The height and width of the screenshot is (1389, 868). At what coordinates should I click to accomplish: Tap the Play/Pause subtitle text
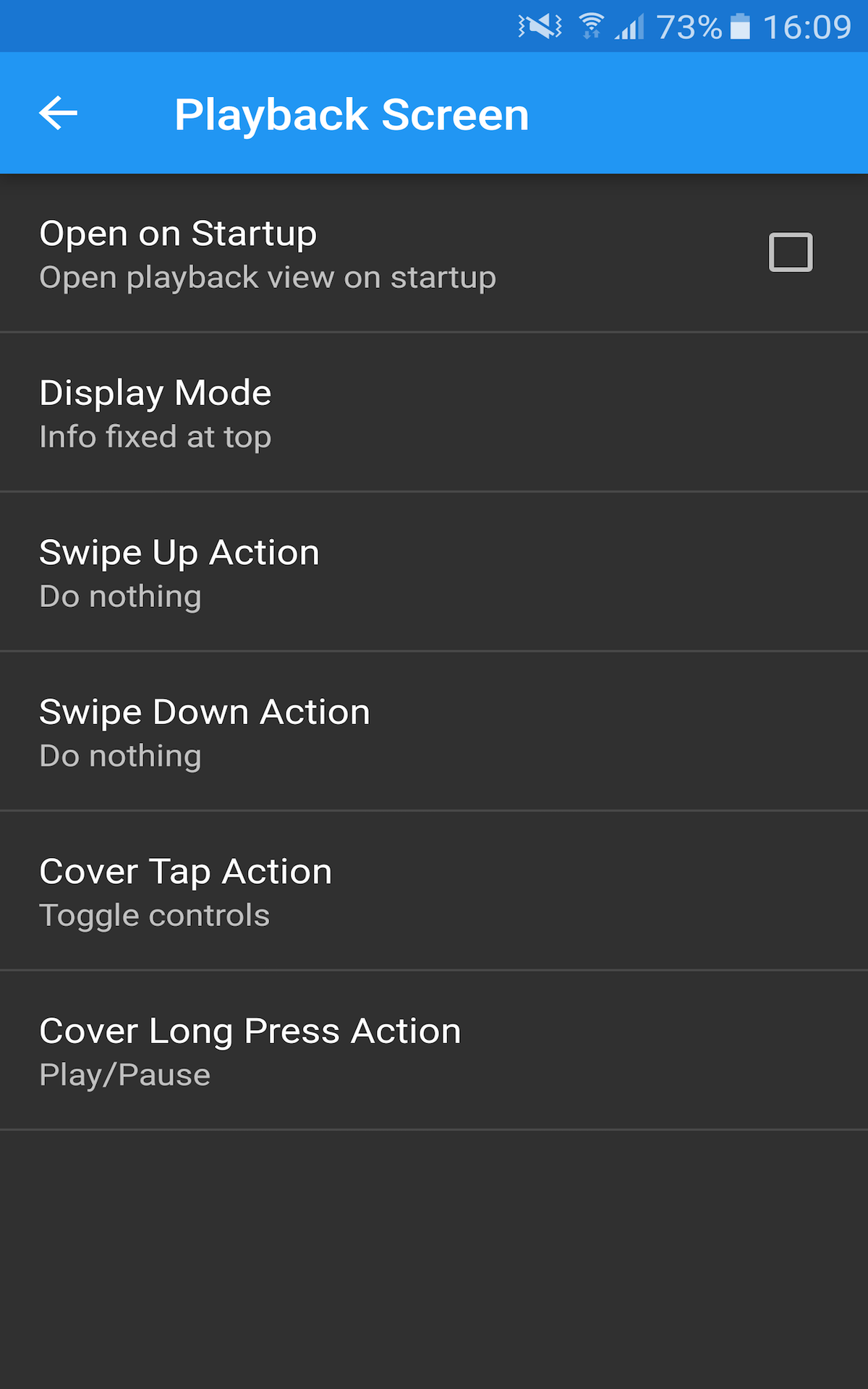pos(124,1074)
